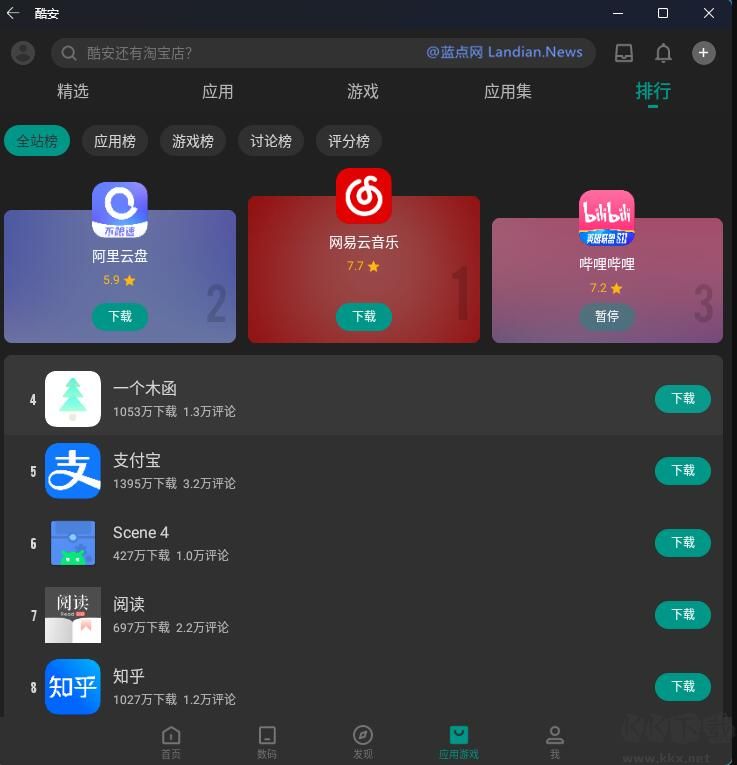
Task: Select the 应用榜 ranking filter
Action: 114,141
